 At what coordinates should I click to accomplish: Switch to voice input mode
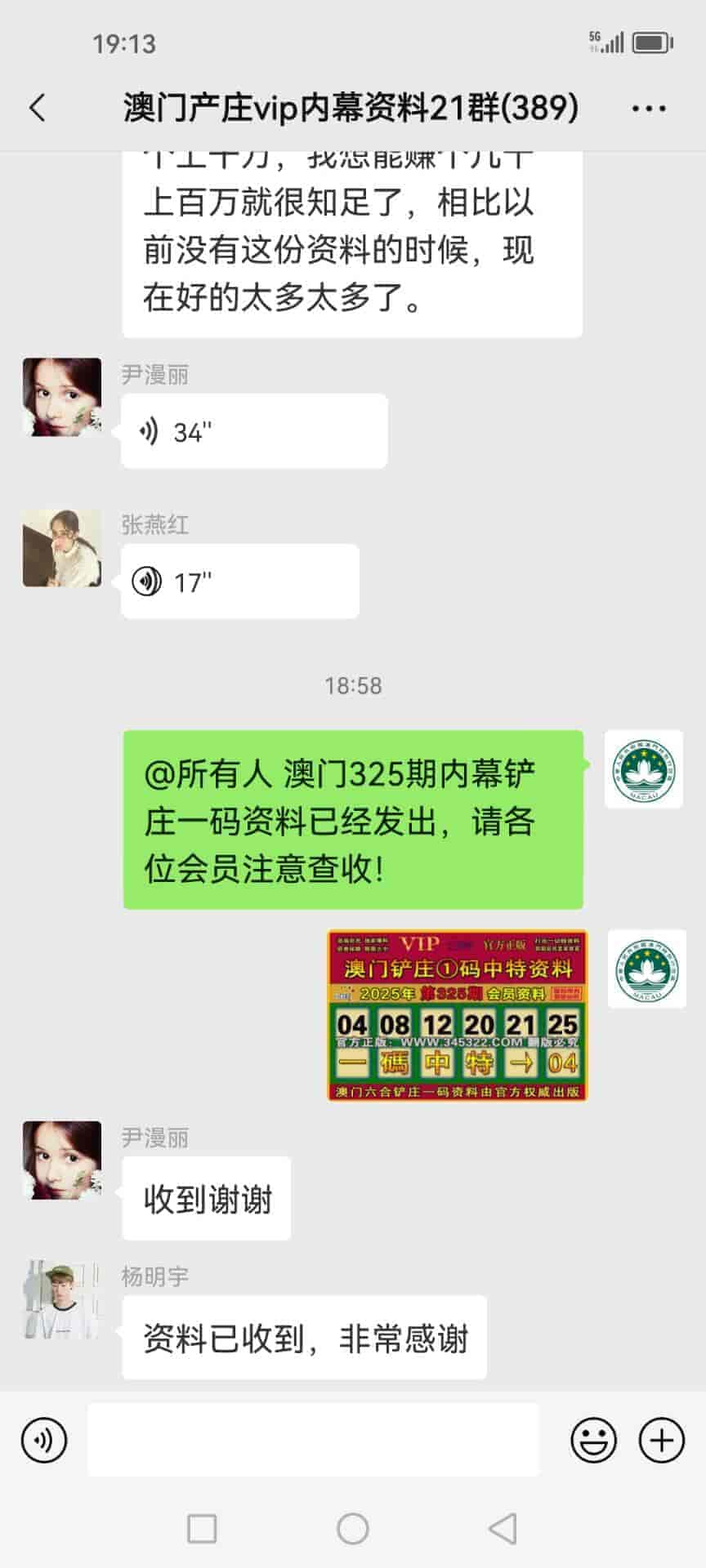[44, 1440]
